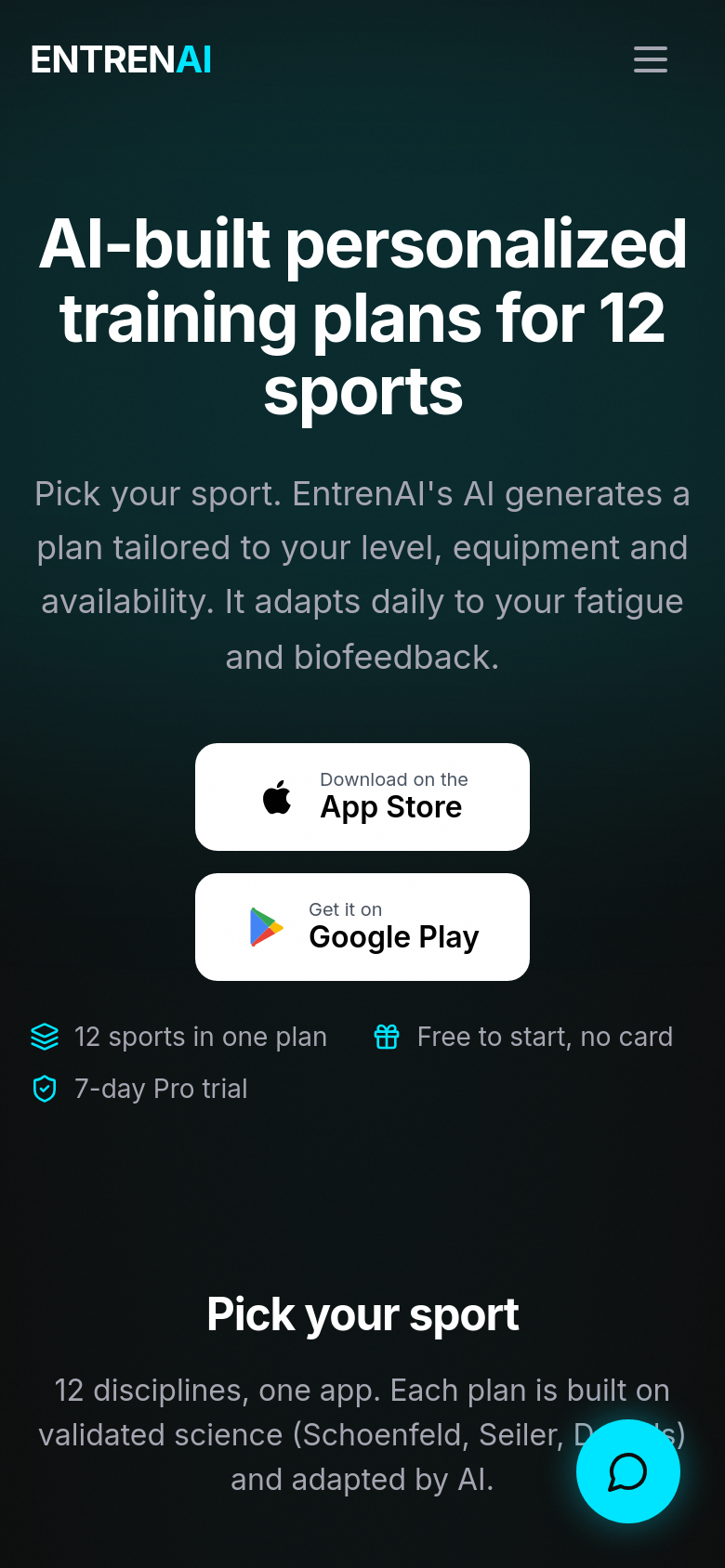725x1568 pixels.
Task: Tap the Download on the App Store button
Action: pyautogui.click(x=362, y=797)
